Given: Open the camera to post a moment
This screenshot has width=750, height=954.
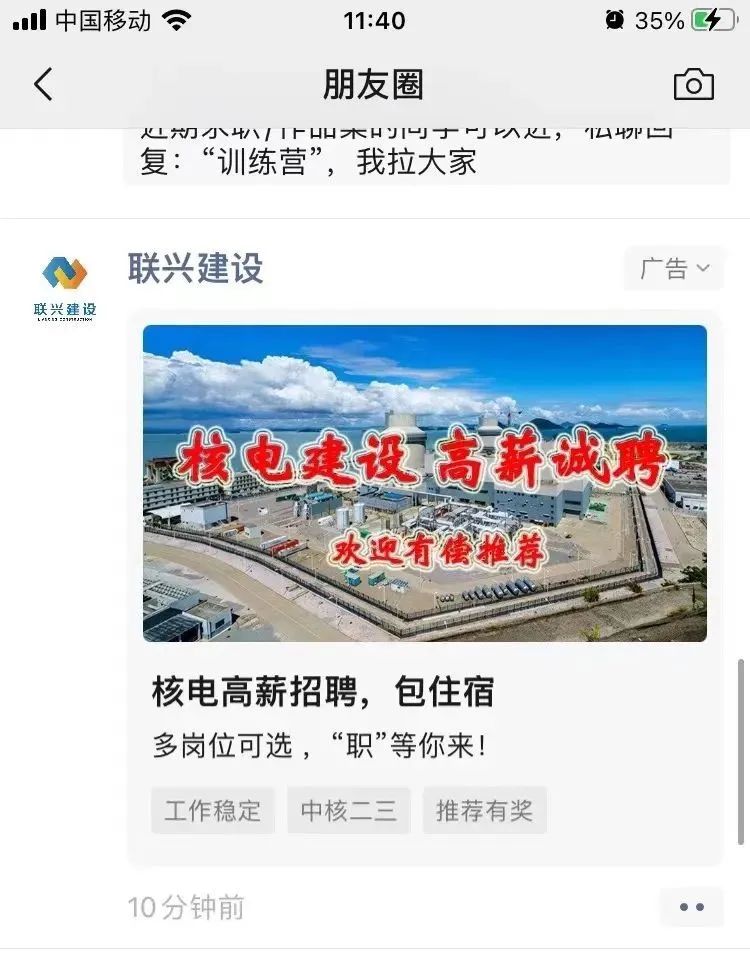Looking at the screenshot, I should (693, 85).
